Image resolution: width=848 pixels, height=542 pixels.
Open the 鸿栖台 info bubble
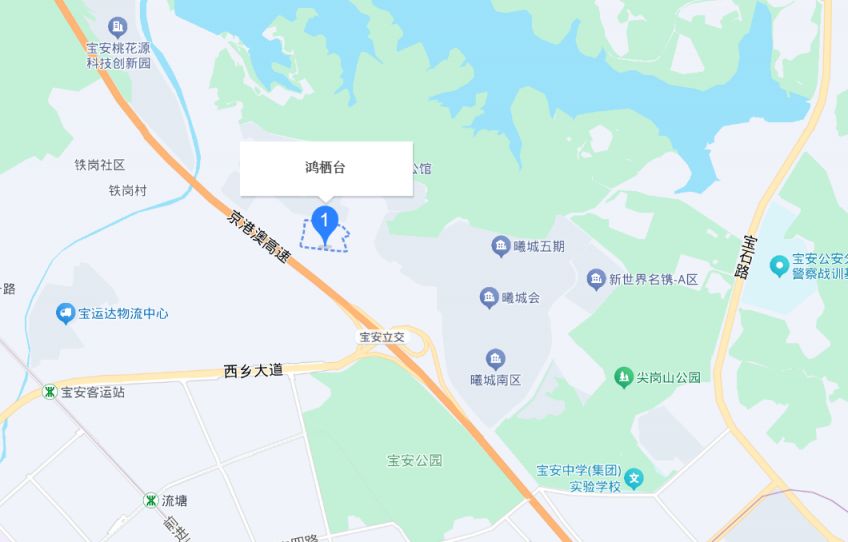tap(326, 168)
